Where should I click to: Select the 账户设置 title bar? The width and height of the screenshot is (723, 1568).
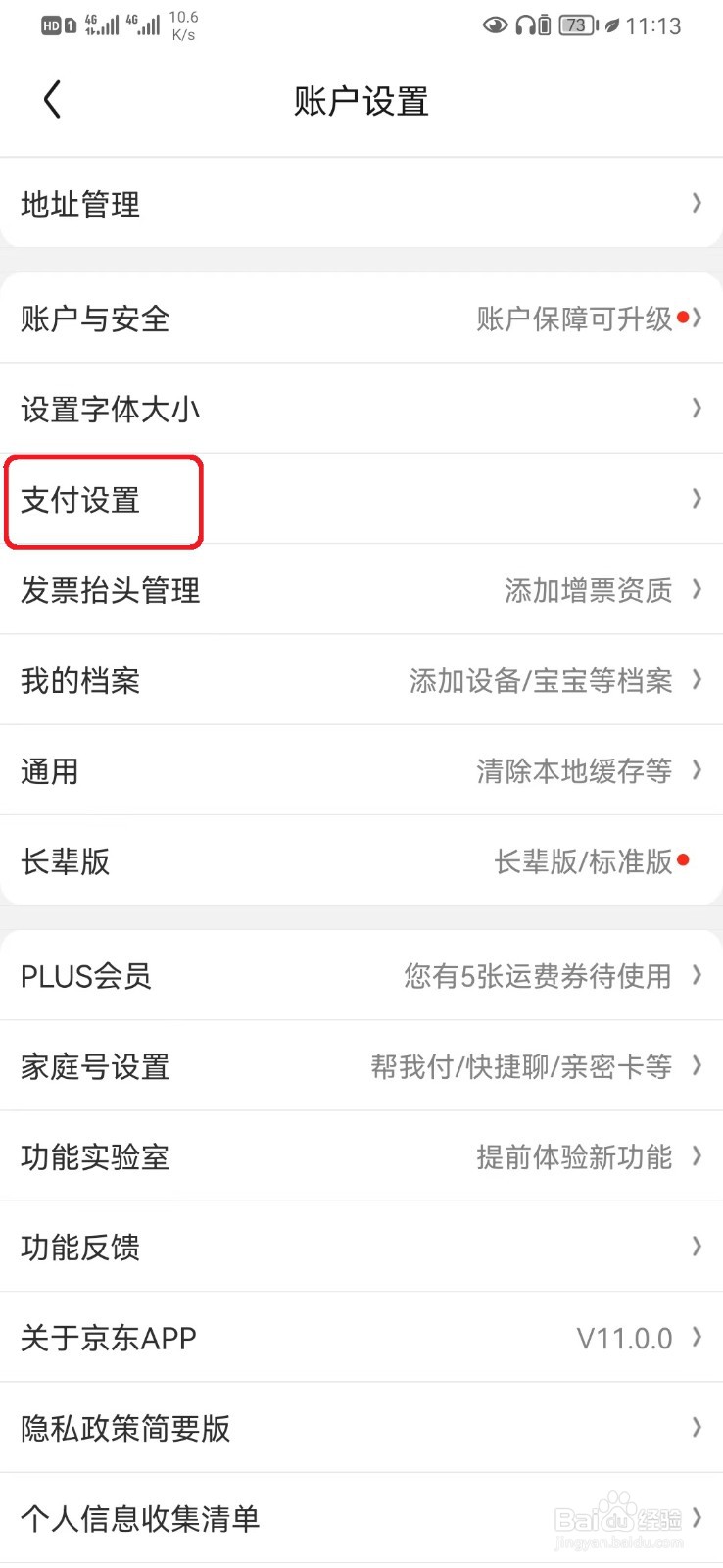361,101
